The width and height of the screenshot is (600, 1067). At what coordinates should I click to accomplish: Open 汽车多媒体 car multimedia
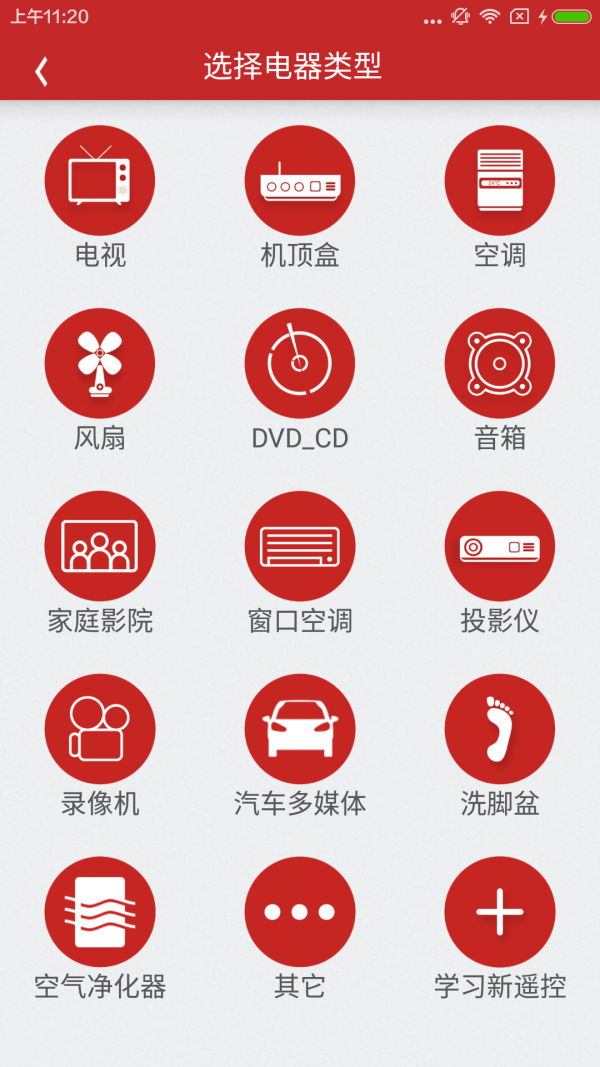click(300, 729)
